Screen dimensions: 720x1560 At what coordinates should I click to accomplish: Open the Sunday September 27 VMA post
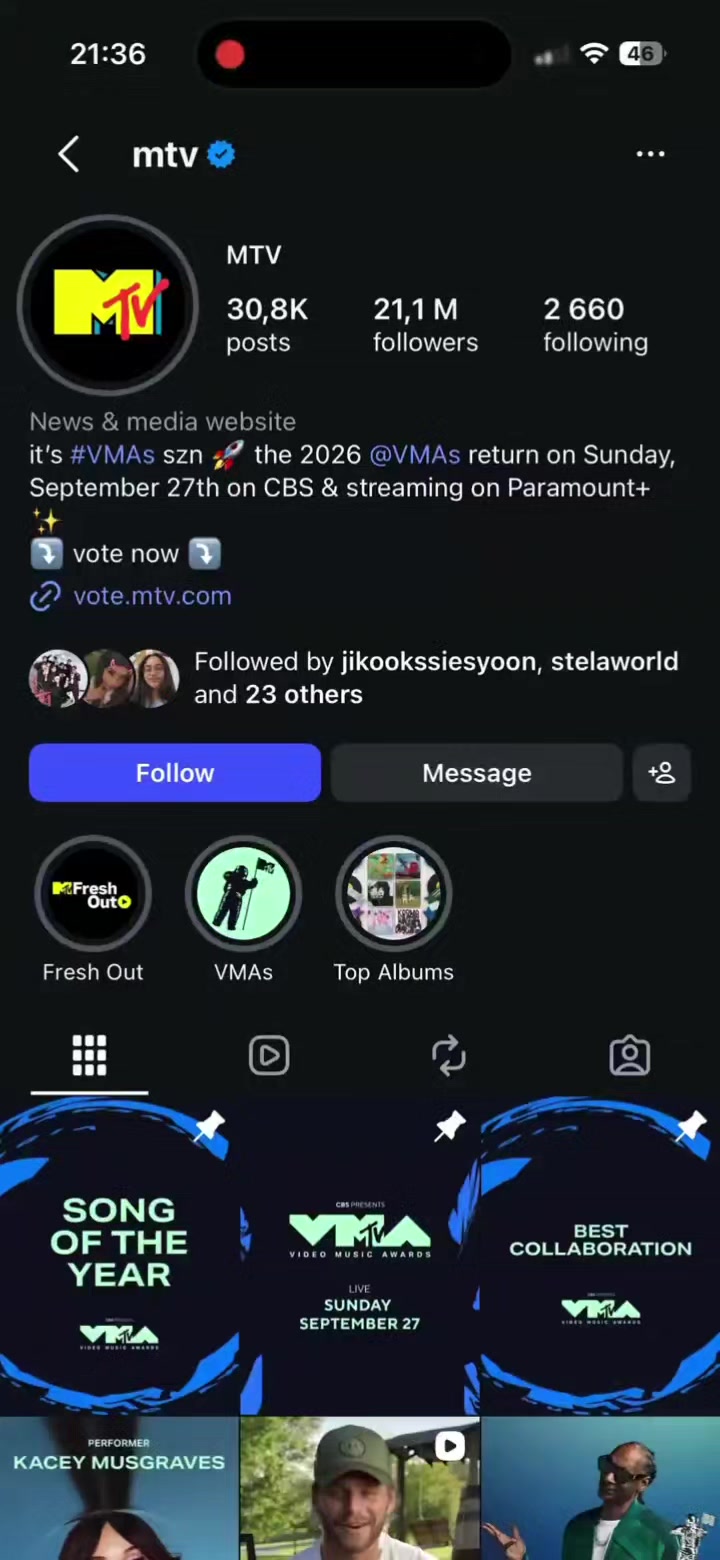click(360, 1257)
